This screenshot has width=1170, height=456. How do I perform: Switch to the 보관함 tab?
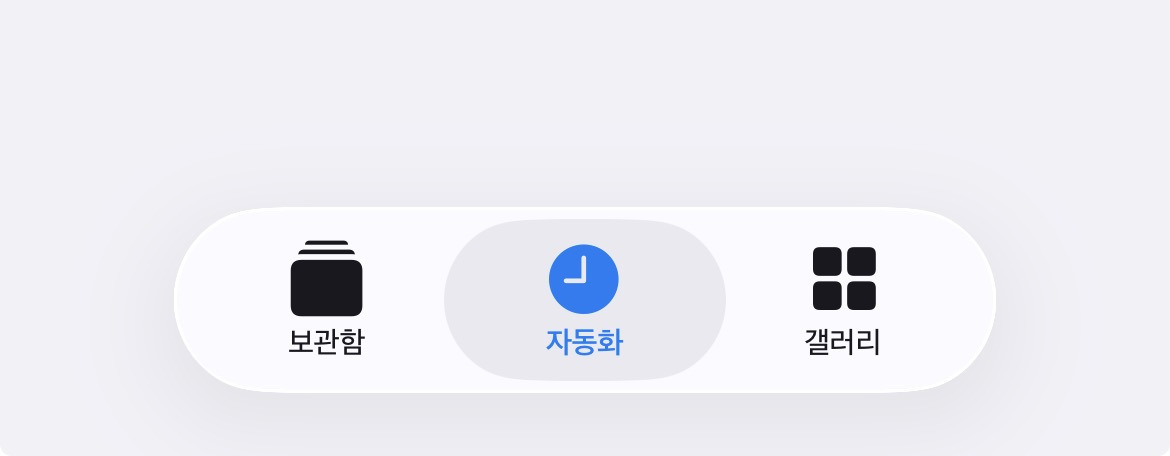pos(326,299)
